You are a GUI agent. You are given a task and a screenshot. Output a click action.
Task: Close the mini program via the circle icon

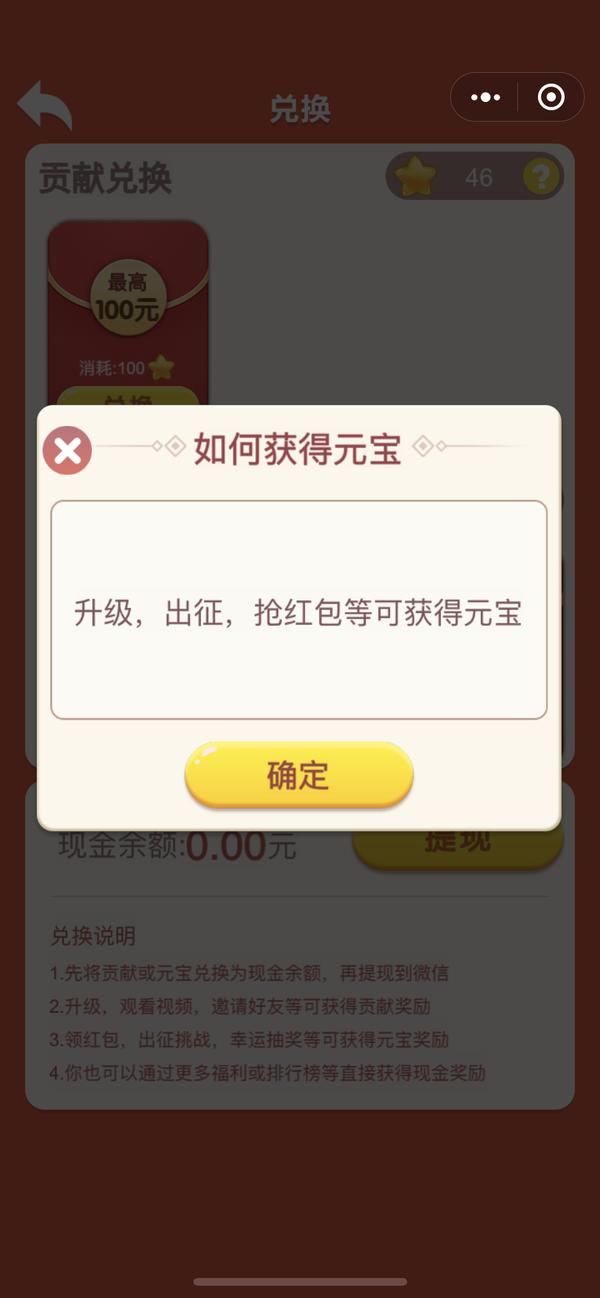click(x=551, y=97)
